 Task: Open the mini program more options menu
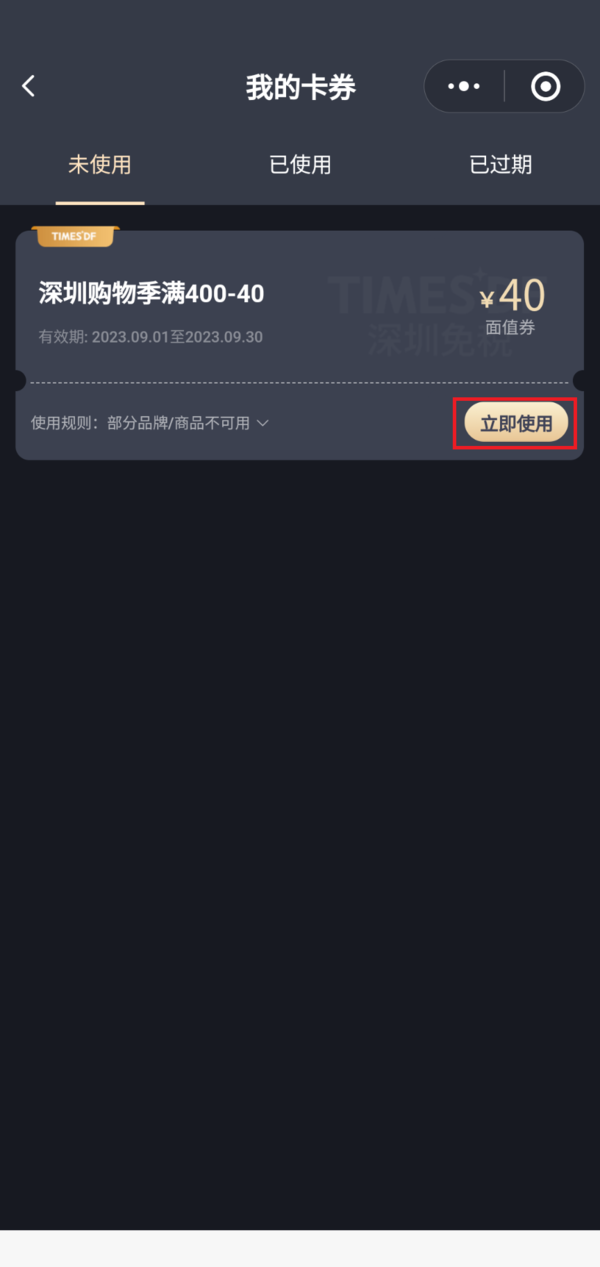click(x=464, y=87)
